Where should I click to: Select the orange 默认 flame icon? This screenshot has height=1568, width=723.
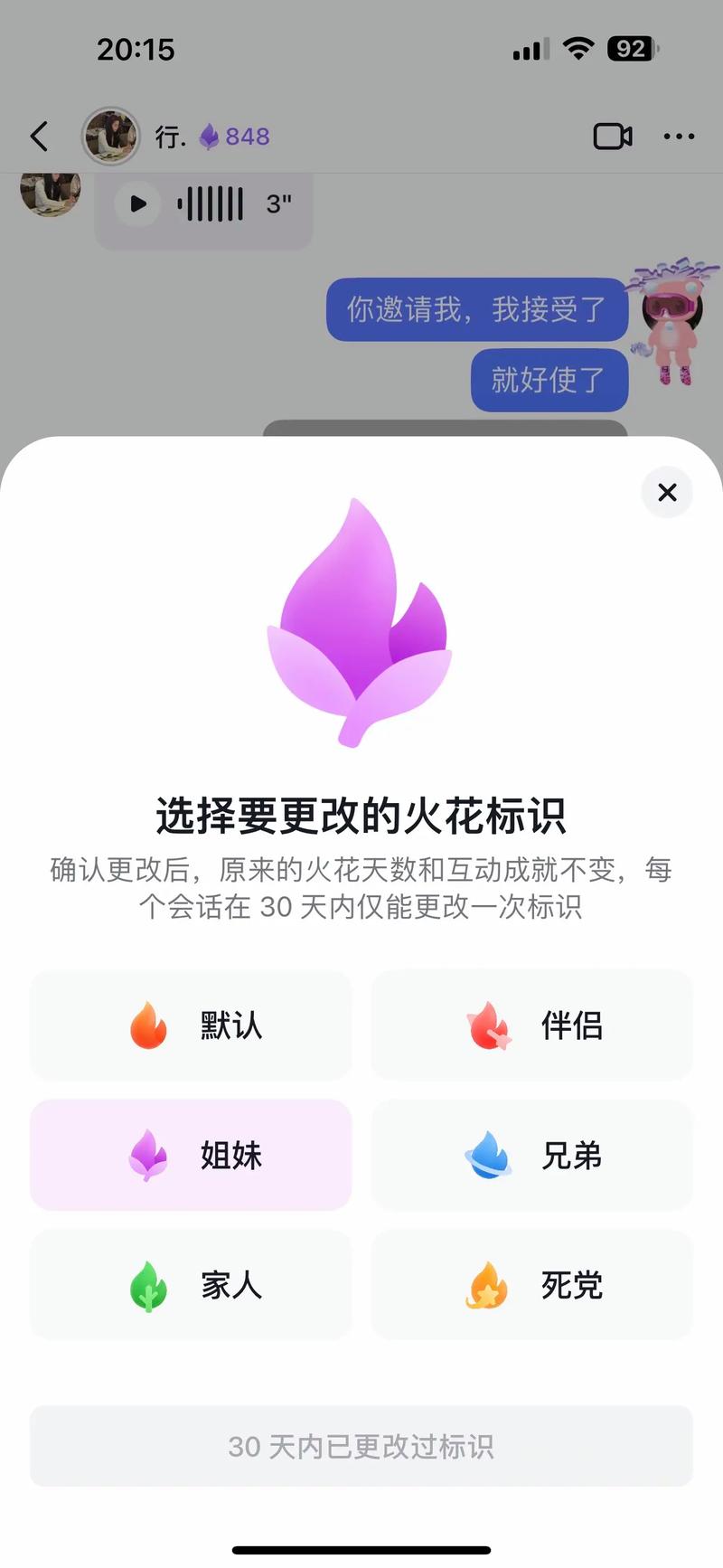(x=147, y=1026)
